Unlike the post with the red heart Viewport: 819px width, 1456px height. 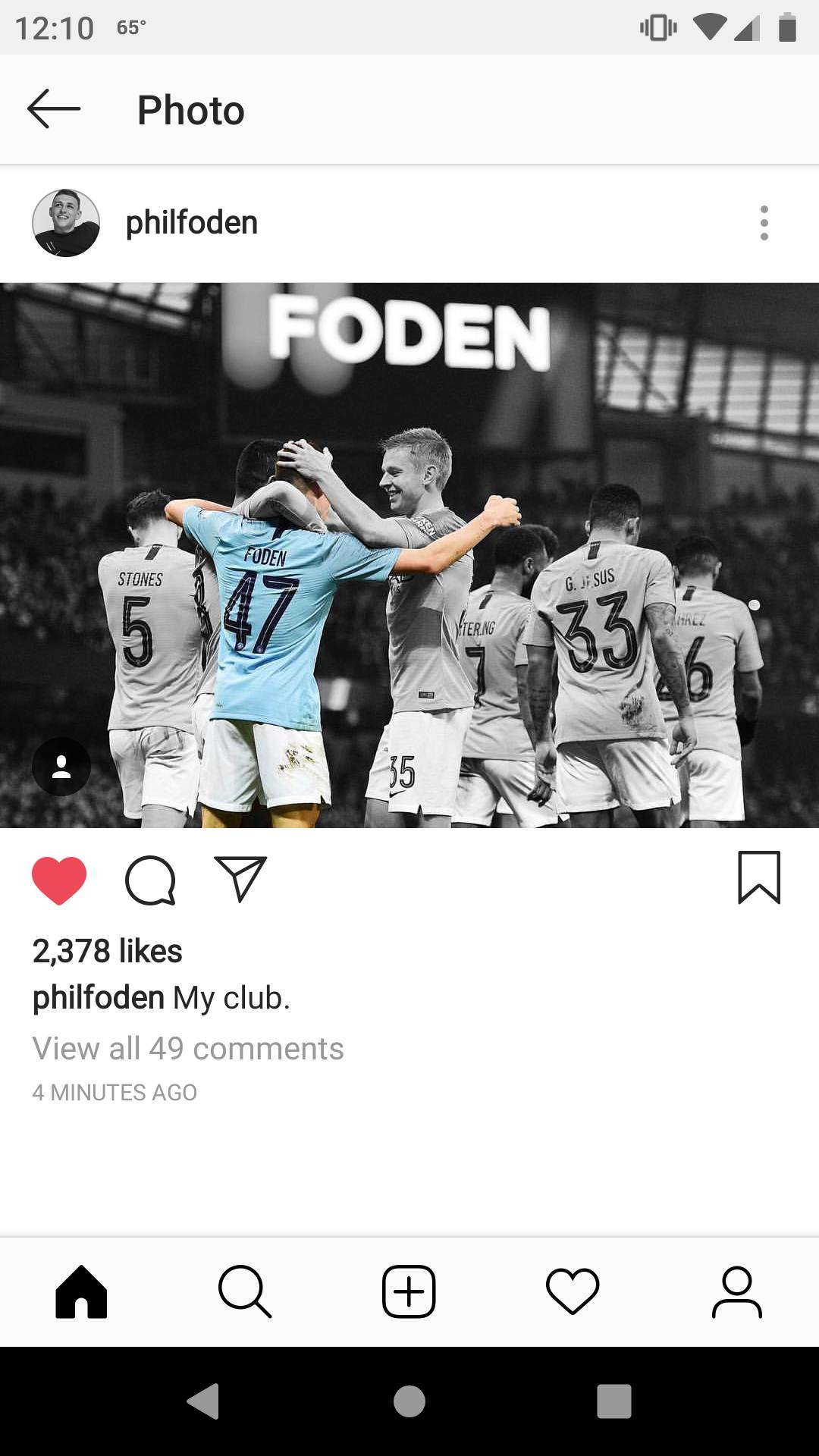click(x=59, y=880)
